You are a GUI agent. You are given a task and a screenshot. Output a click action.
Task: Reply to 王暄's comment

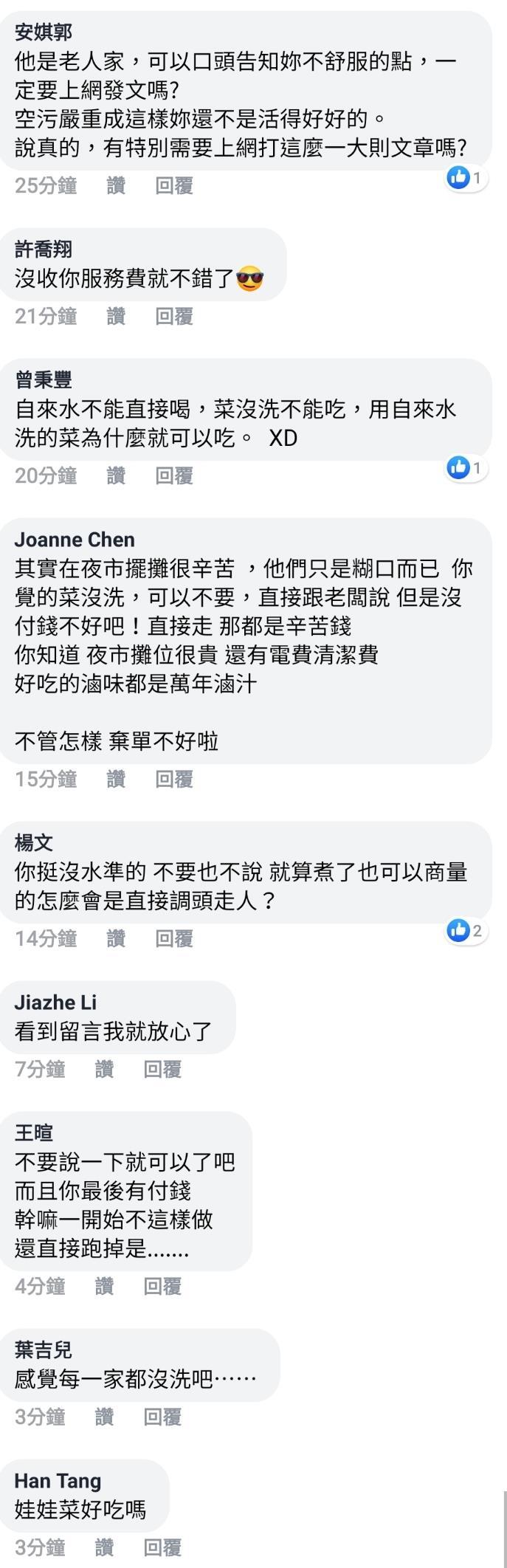coord(162,1287)
